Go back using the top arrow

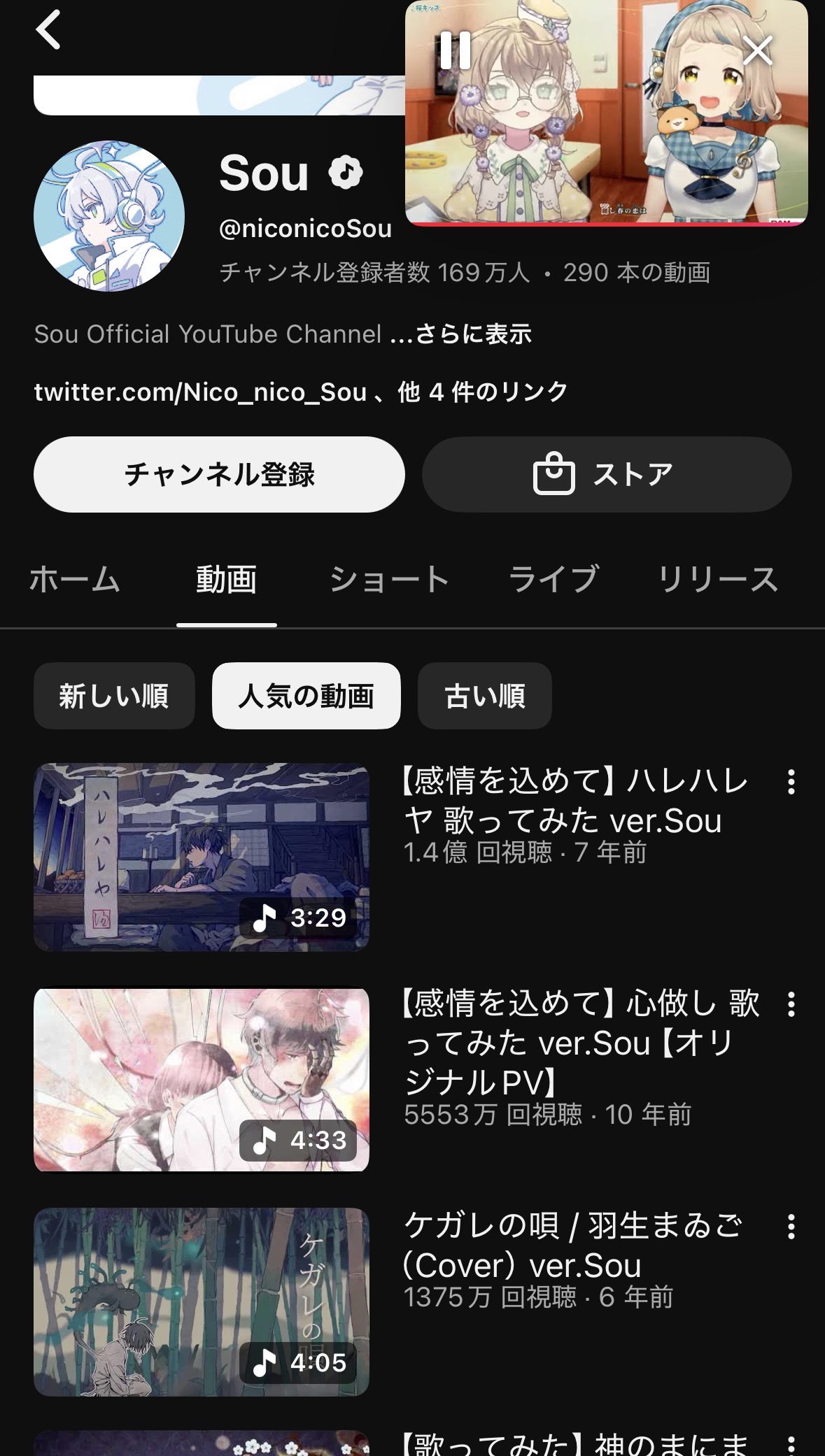pos(48,31)
